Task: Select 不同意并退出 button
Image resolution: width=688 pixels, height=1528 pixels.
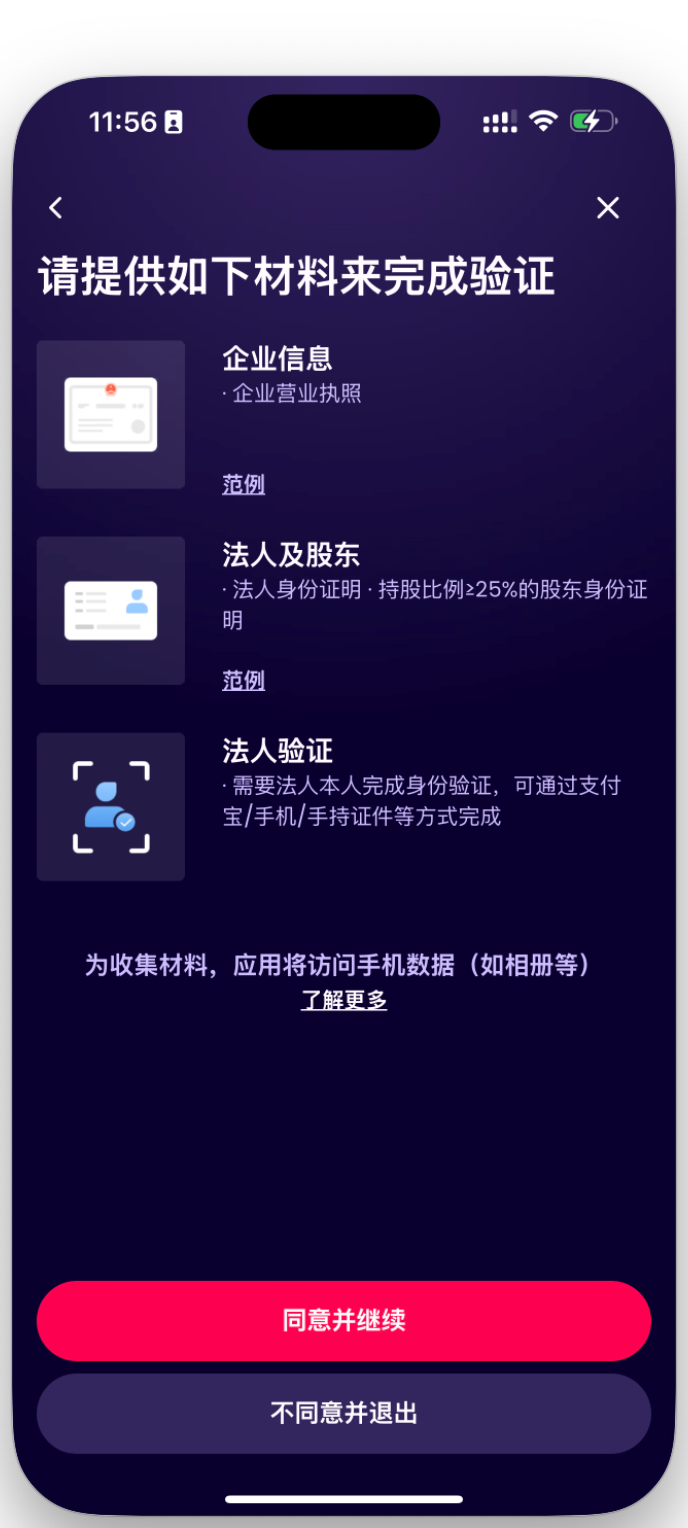Action: point(344,1413)
